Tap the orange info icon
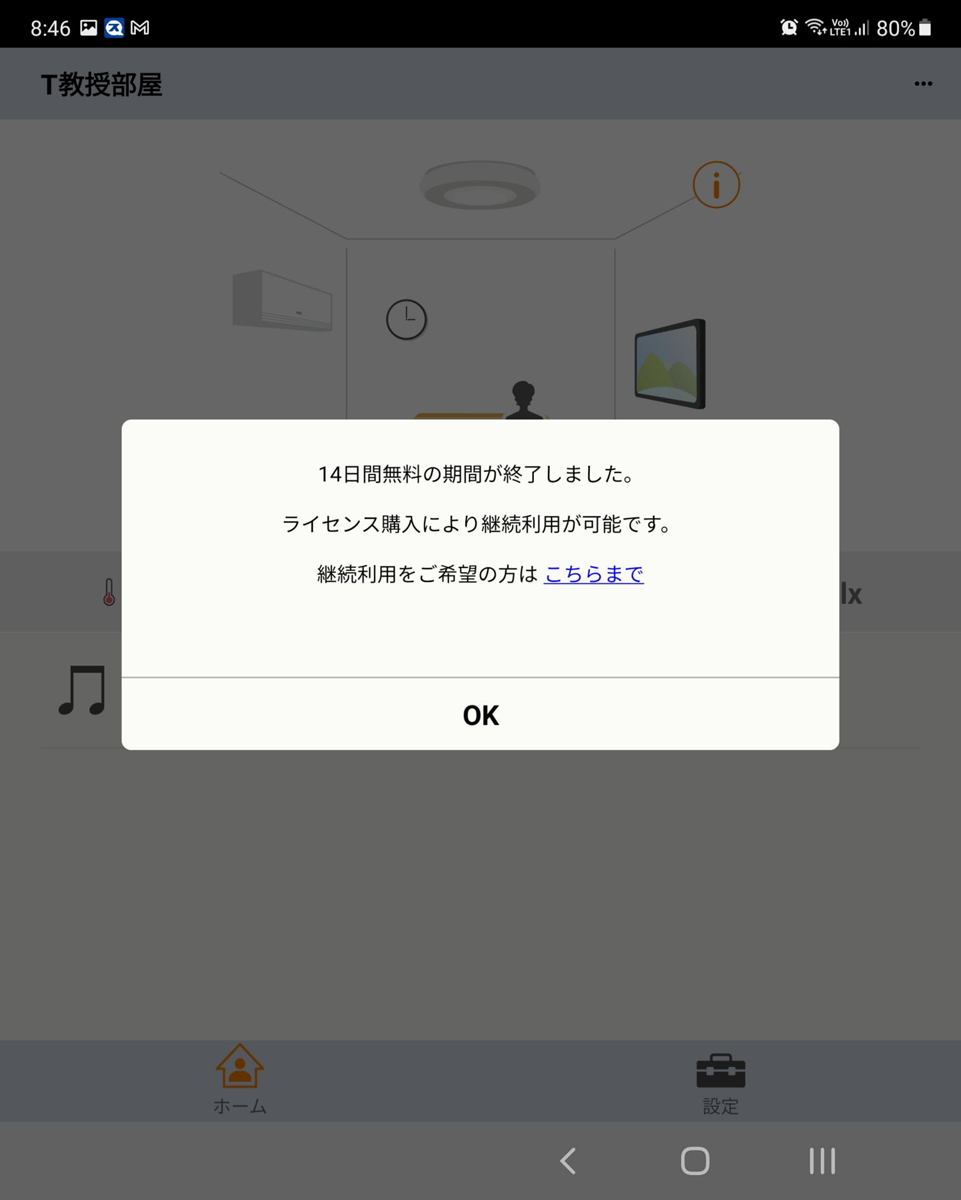This screenshot has height=1200, width=961. pos(716,185)
